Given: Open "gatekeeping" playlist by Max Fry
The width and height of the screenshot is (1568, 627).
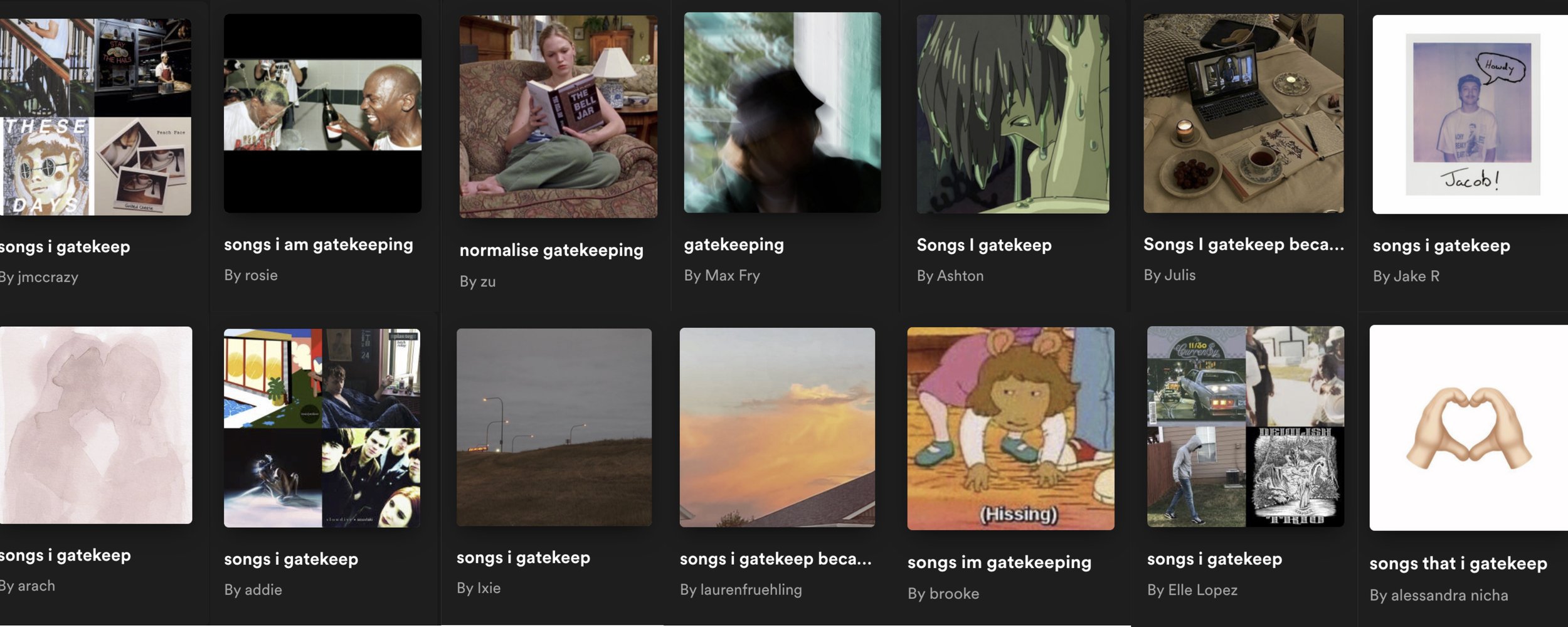Looking at the screenshot, I should (x=782, y=113).
